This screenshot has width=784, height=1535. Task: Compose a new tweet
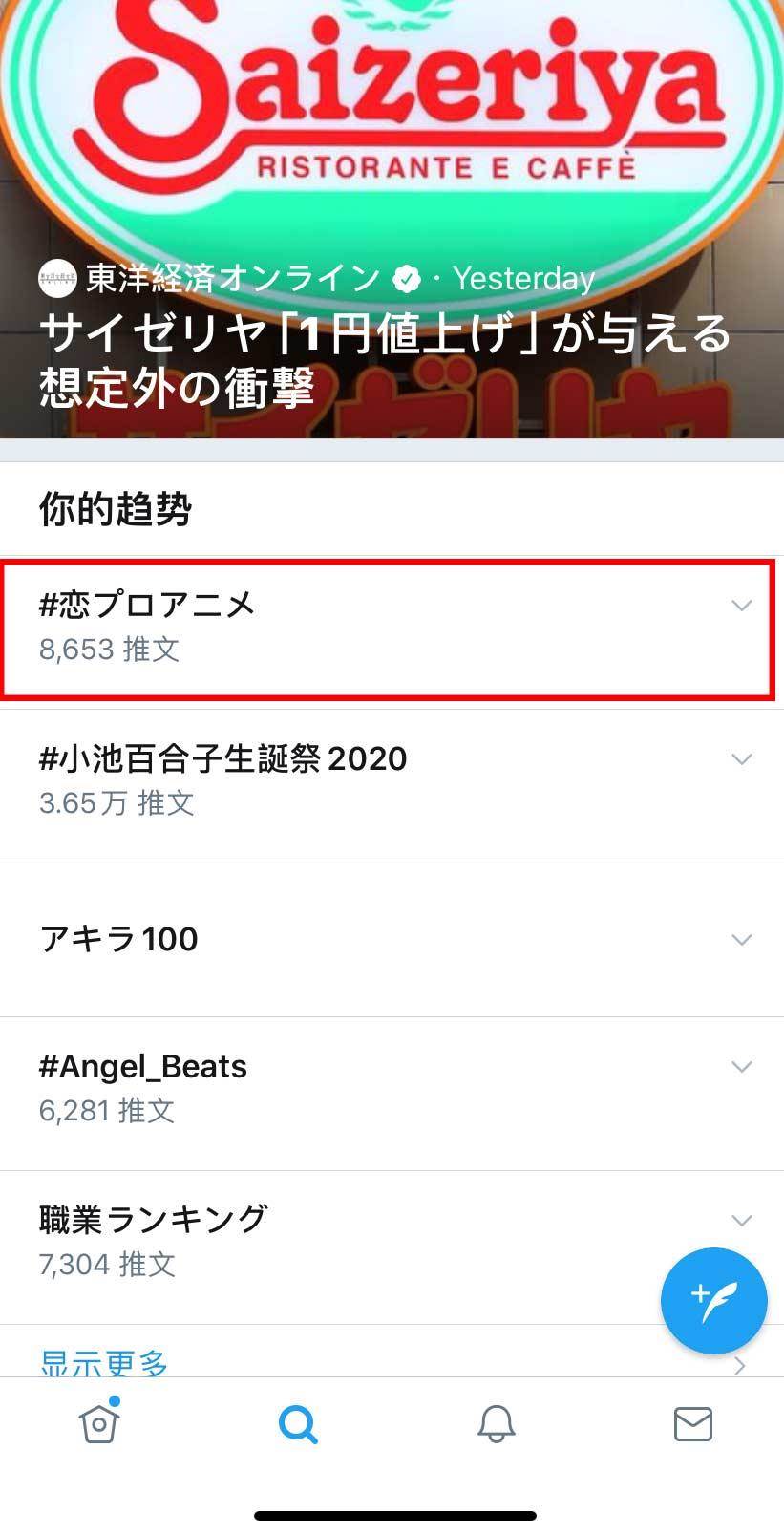pos(713,1300)
